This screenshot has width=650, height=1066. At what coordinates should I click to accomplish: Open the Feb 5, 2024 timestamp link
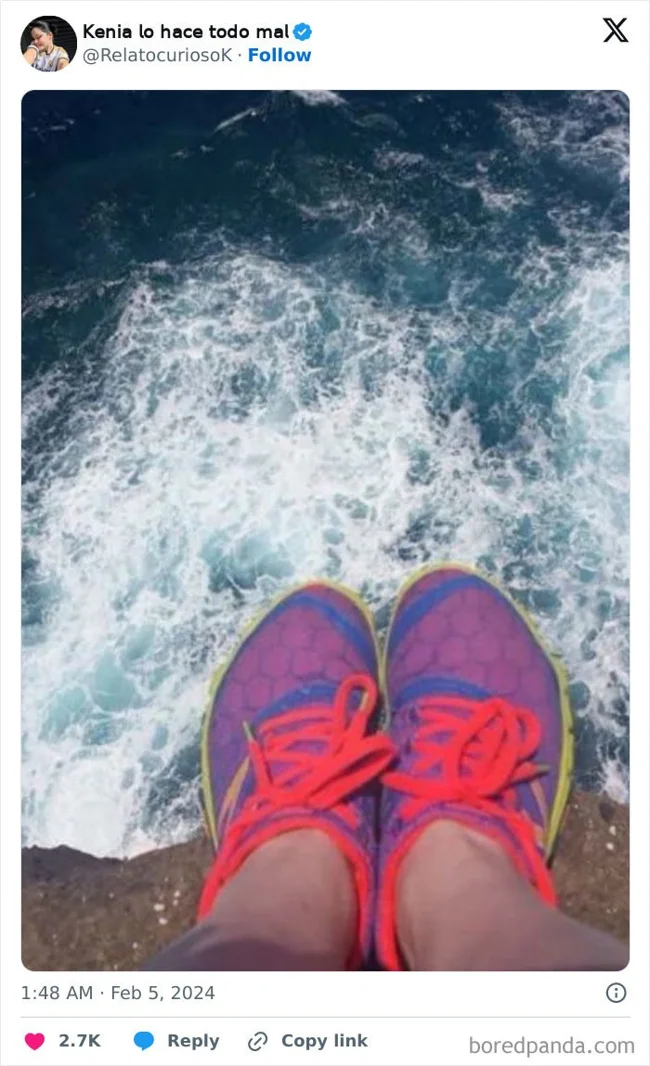(118, 993)
